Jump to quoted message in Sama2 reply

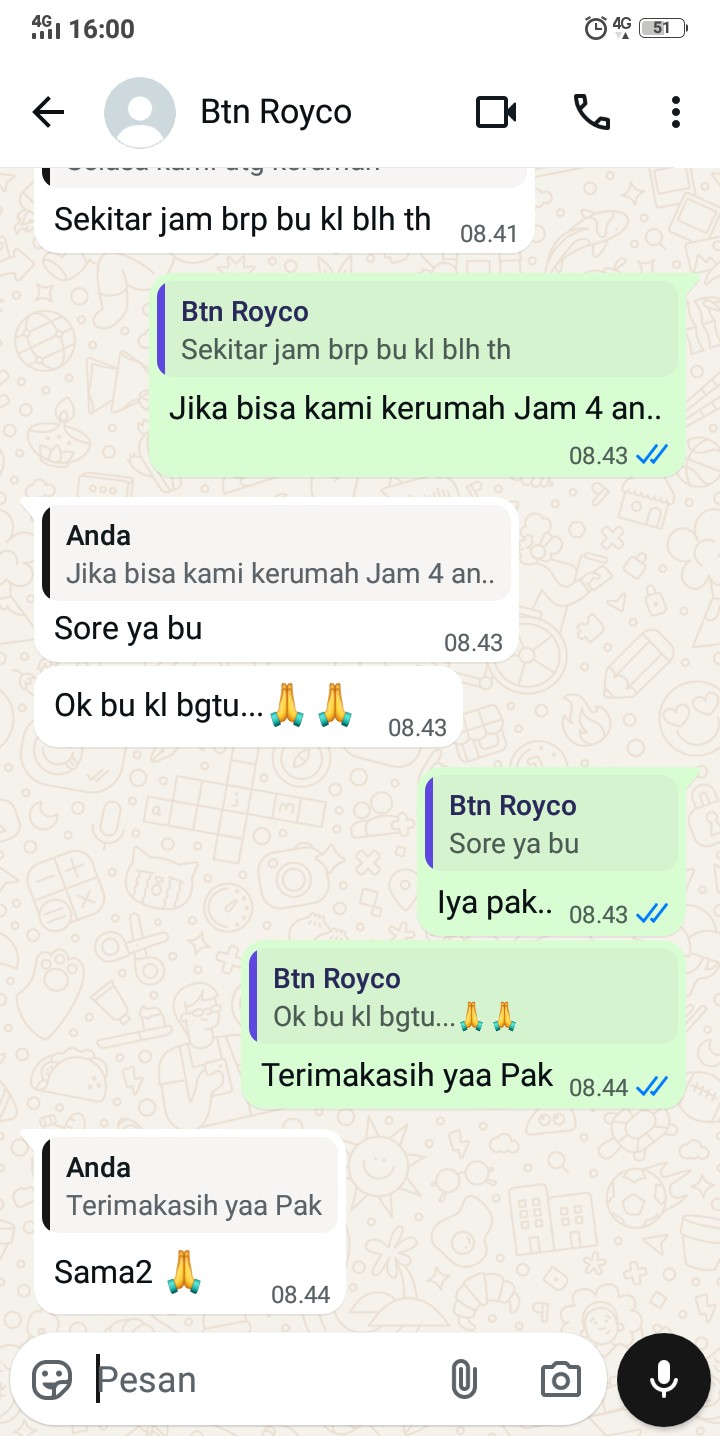pyautogui.click(x=192, y=1185)
